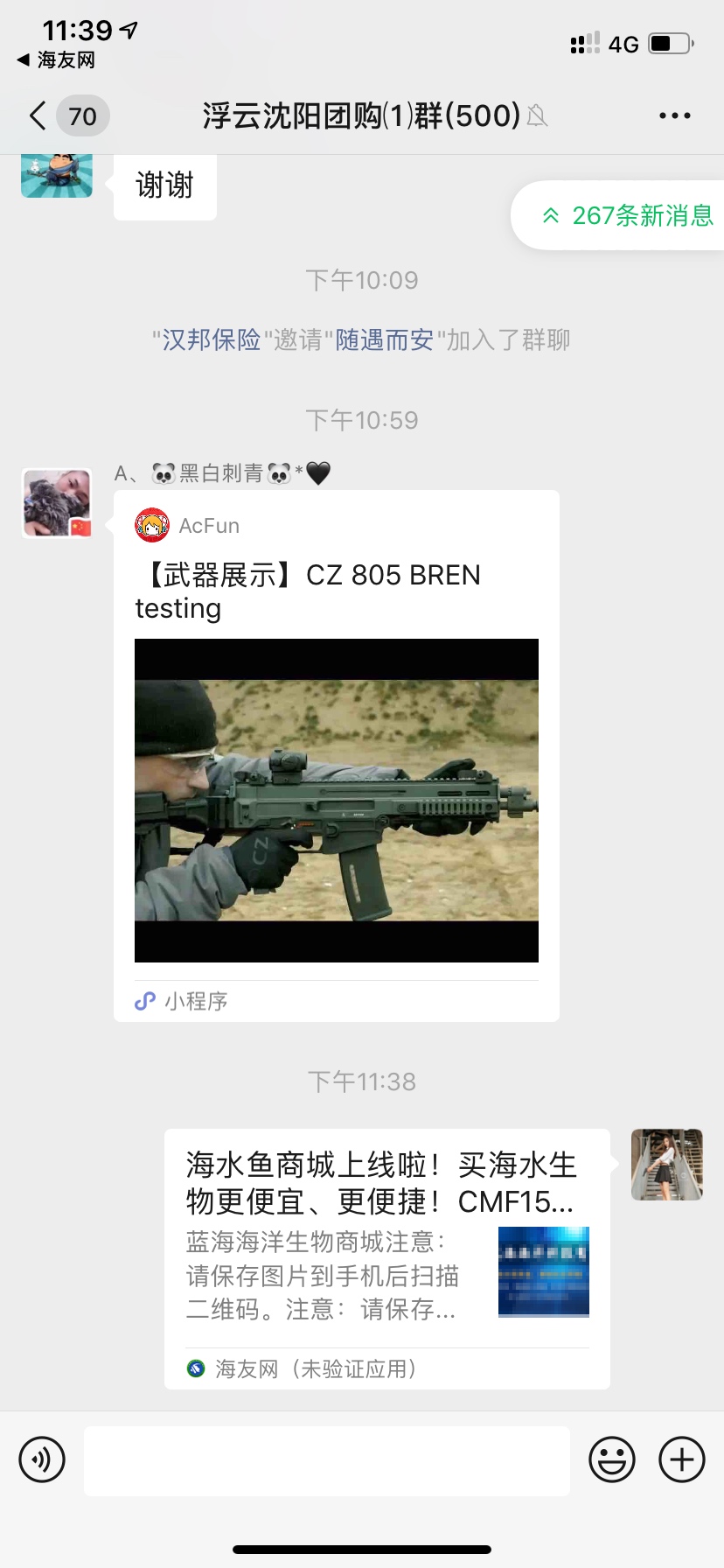Open the plus attachments menu
The height and width of the screenshot is (1568, 724).
pos(681,1459)
